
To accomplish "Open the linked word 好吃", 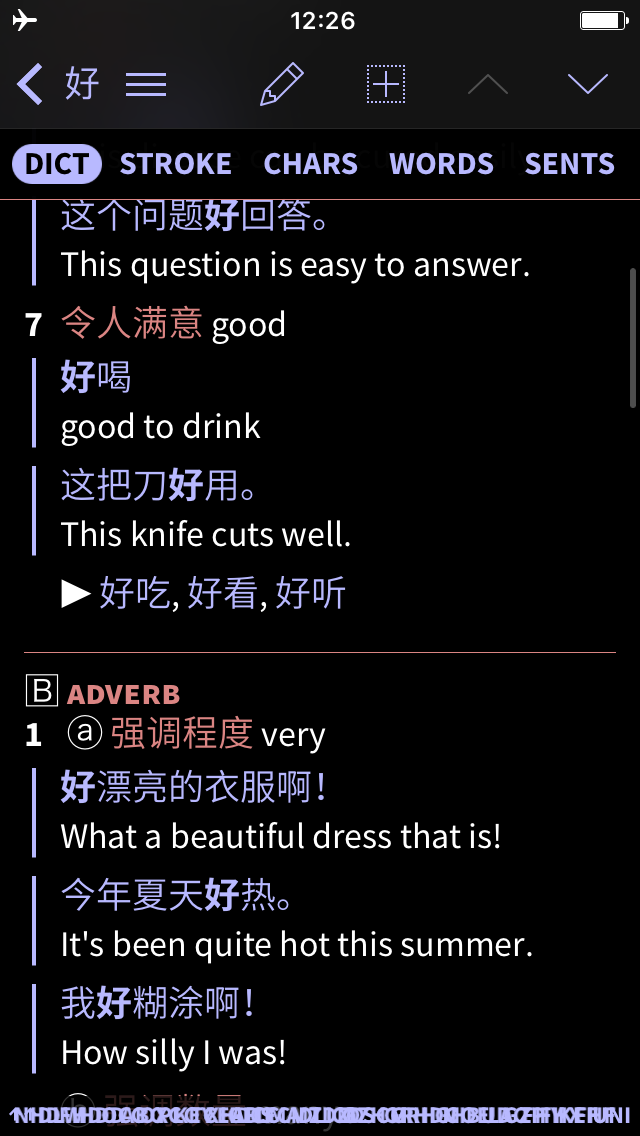I will coord(135,593).
